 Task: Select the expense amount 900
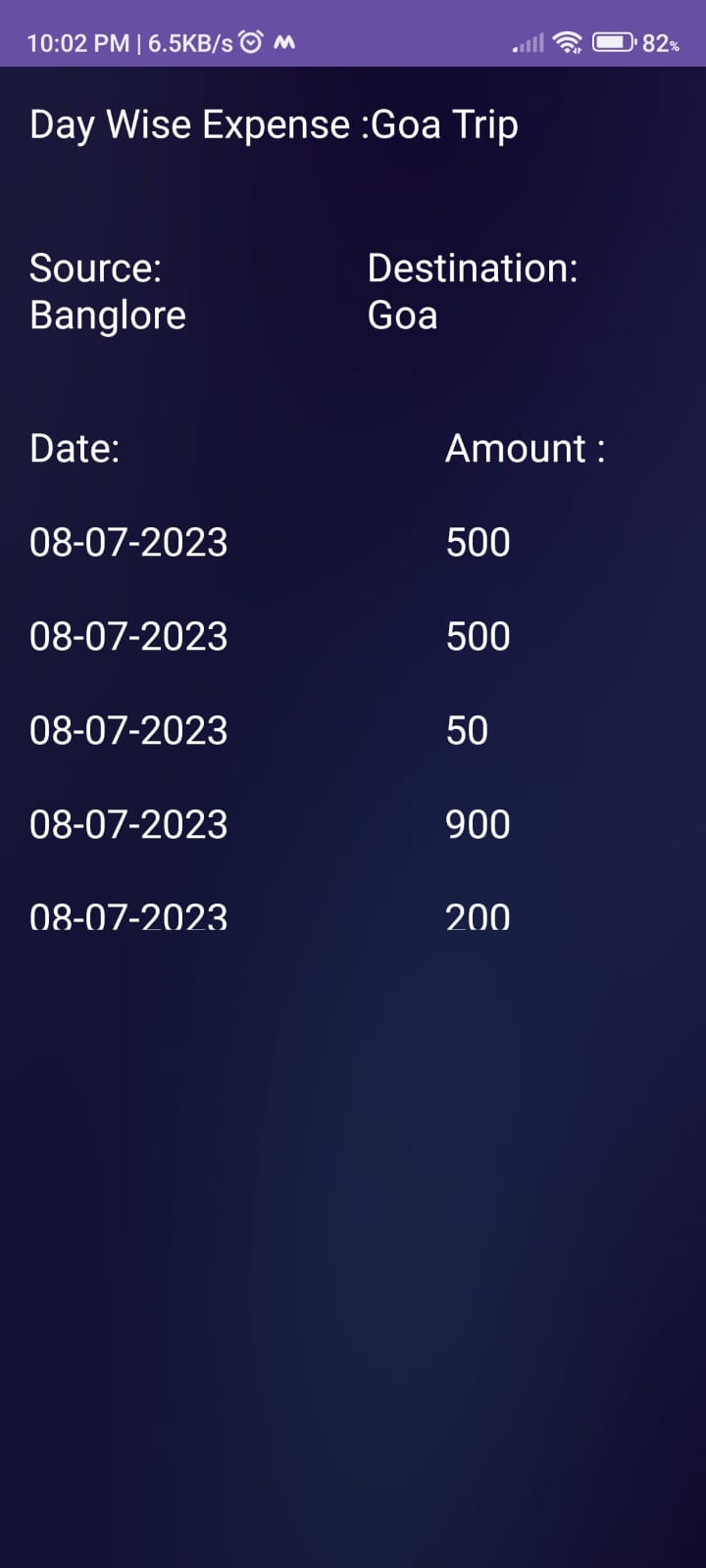point(478,823)
